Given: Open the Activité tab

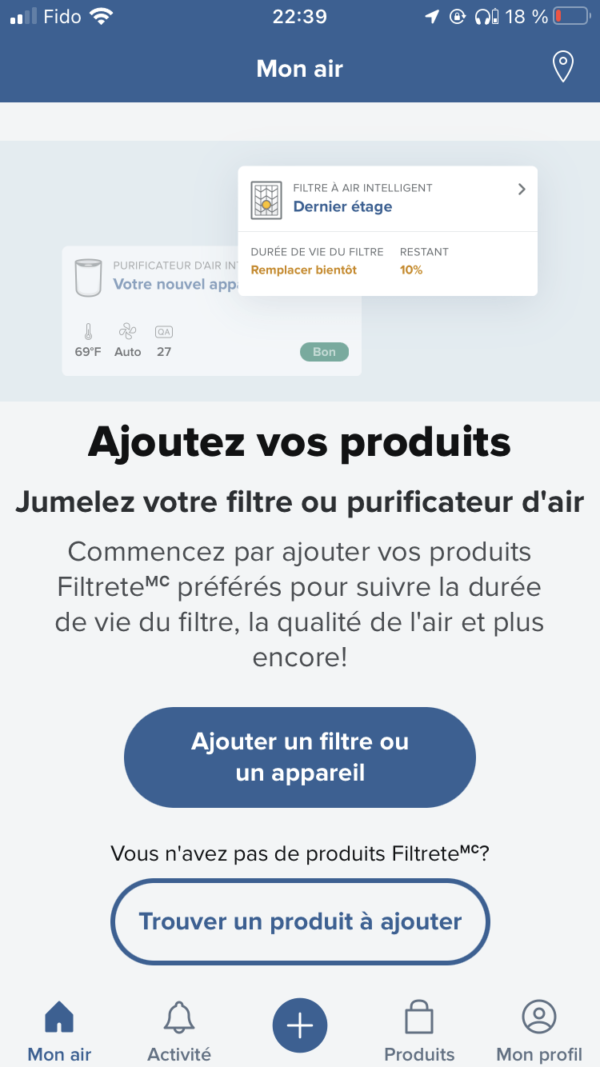Looking at the screenshot, I should (x=179, y=1031).
